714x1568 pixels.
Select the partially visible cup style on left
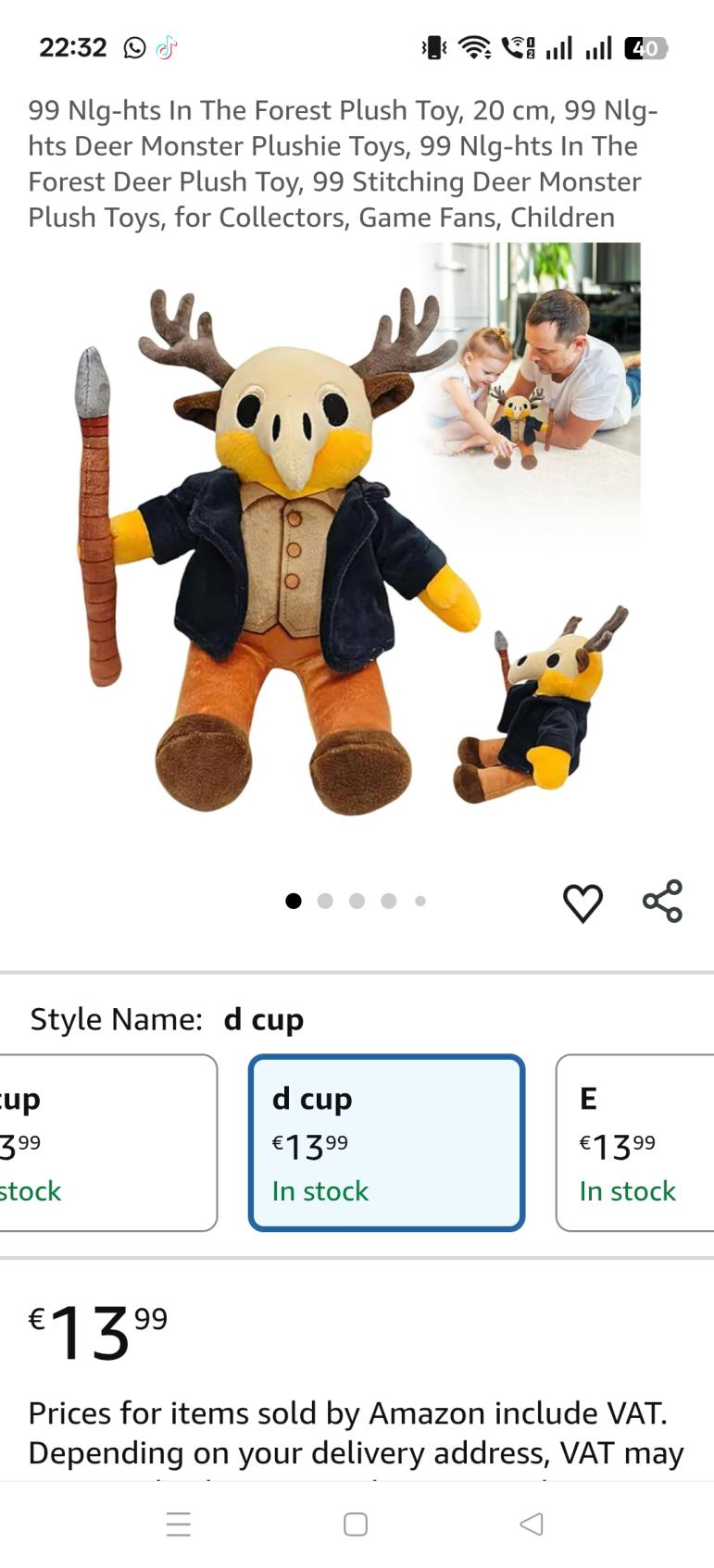(x=106, y=1142)
